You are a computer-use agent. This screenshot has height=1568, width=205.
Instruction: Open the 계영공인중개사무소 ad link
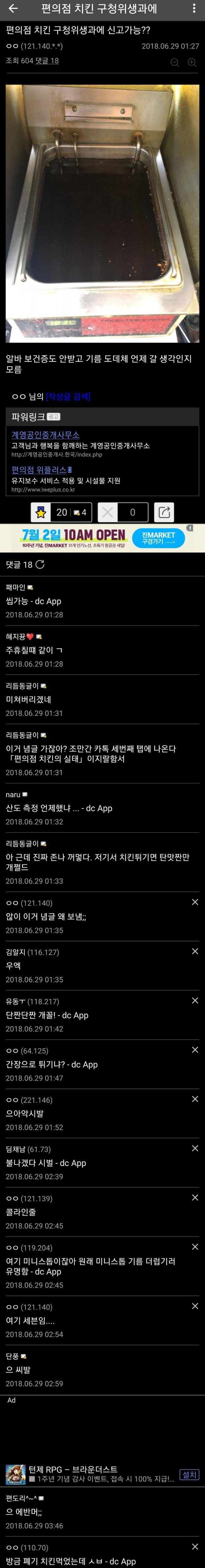[45, 434]
